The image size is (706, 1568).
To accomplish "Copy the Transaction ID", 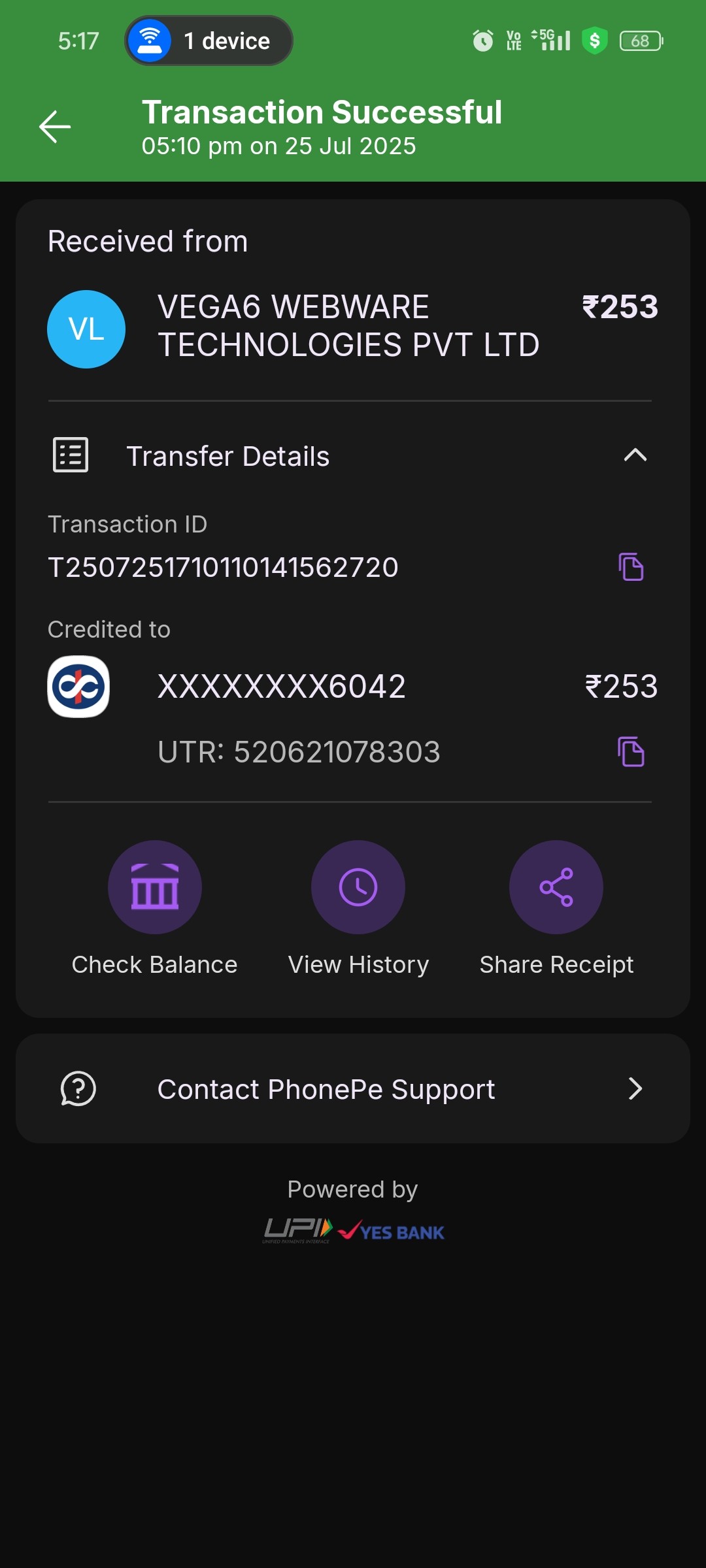I will tap(631, 566).
